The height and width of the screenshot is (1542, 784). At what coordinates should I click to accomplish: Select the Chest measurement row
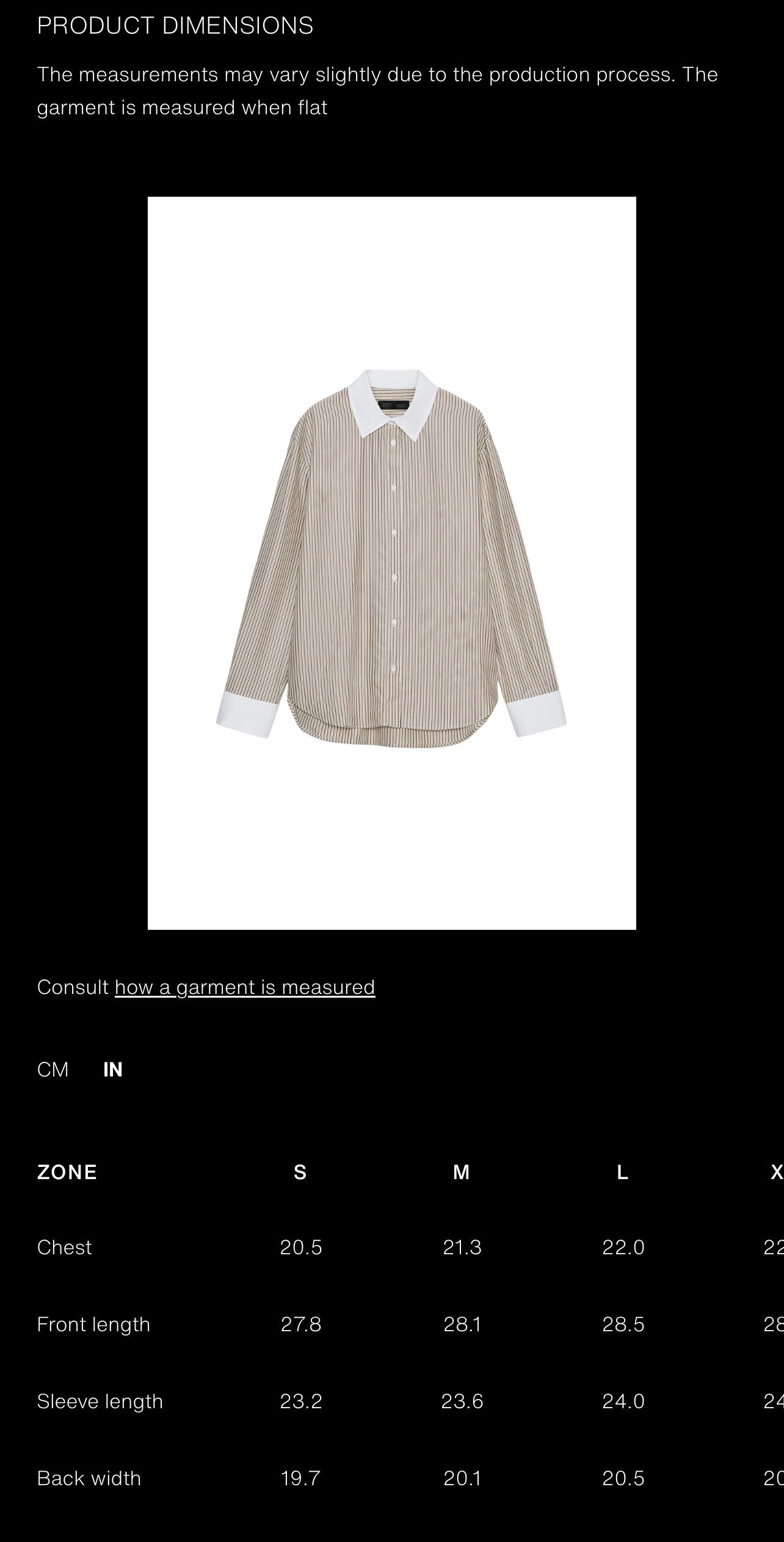tap(65, 1247)
